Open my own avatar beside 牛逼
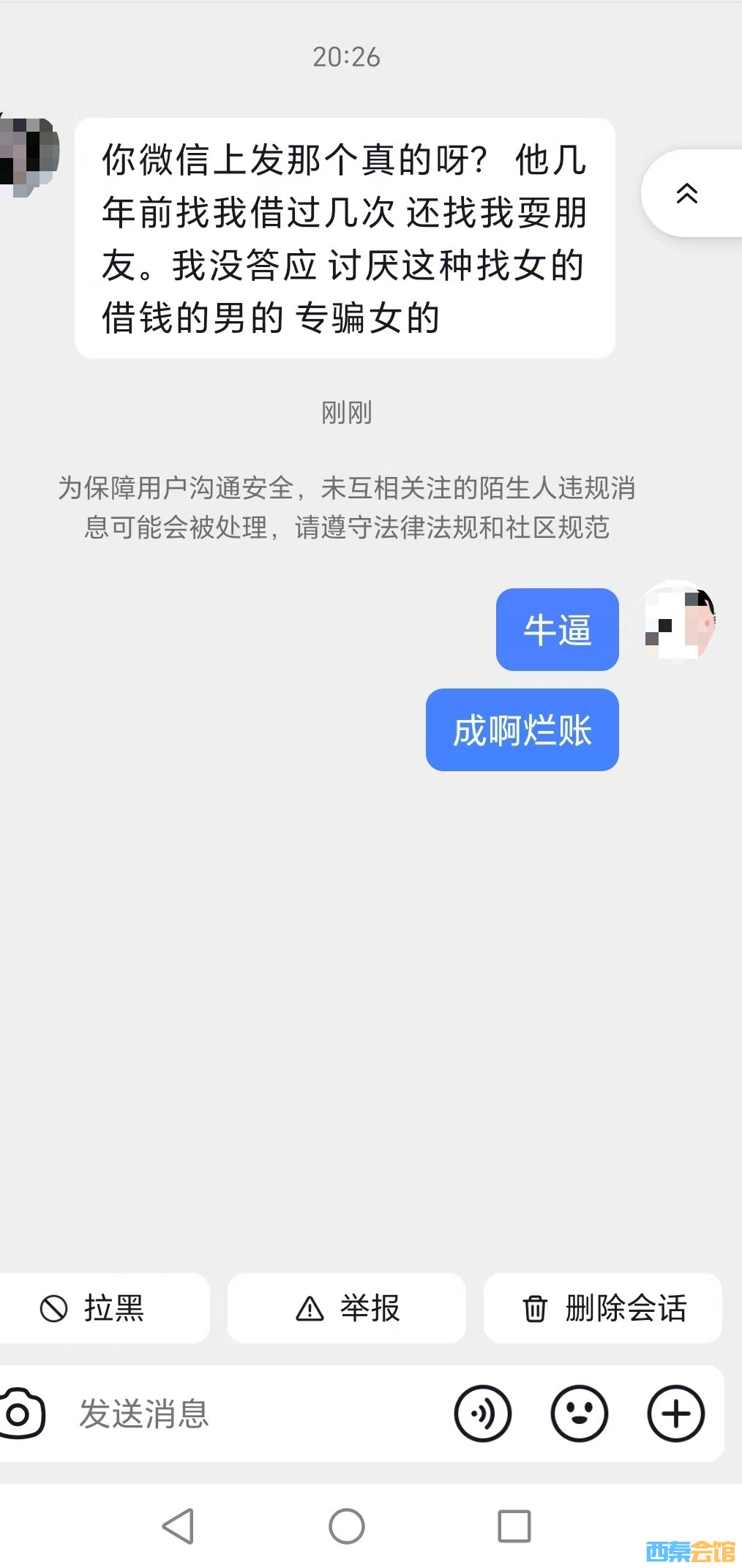742x1568 pixels. pos(679,621)
